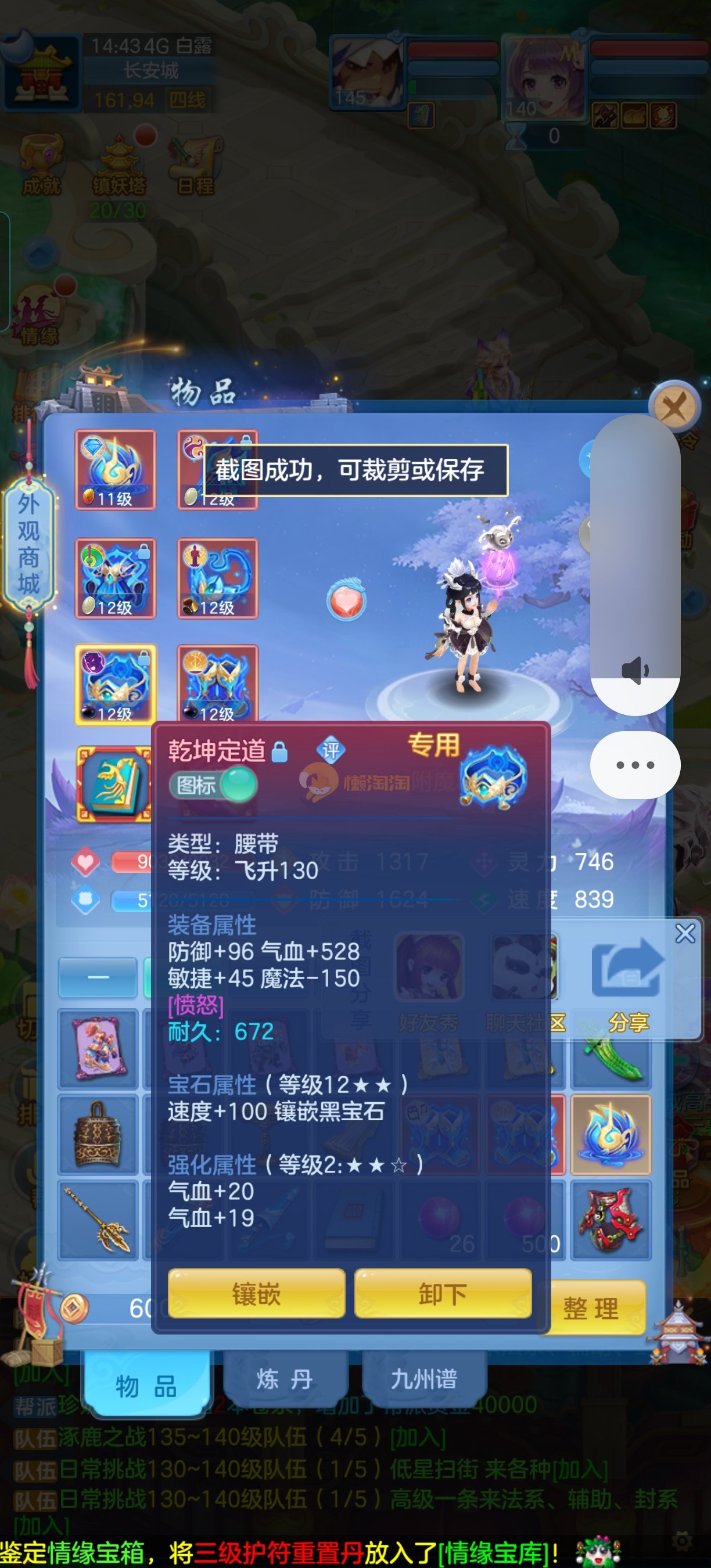Image resolution: width=711 pixels, height=1568 pixels.
Task: Dismiss the share panel
Action: (685, 933)
